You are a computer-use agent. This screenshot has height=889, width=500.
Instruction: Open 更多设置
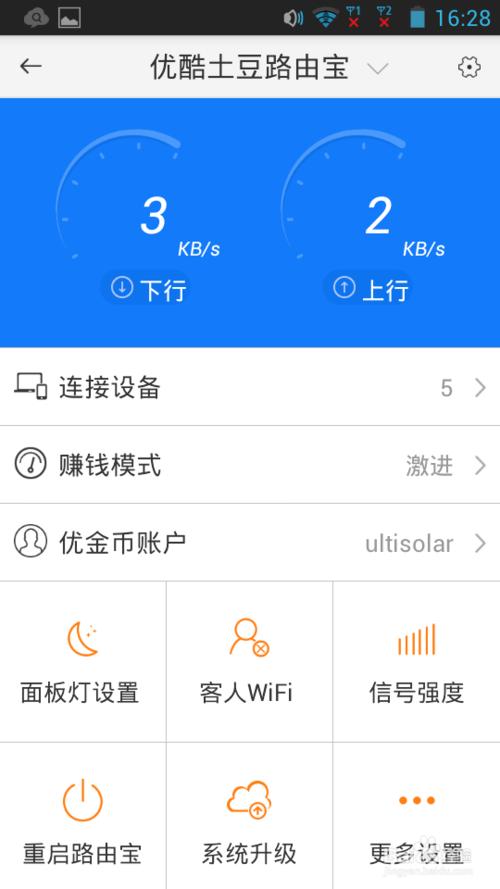click(x=417, y=816)
